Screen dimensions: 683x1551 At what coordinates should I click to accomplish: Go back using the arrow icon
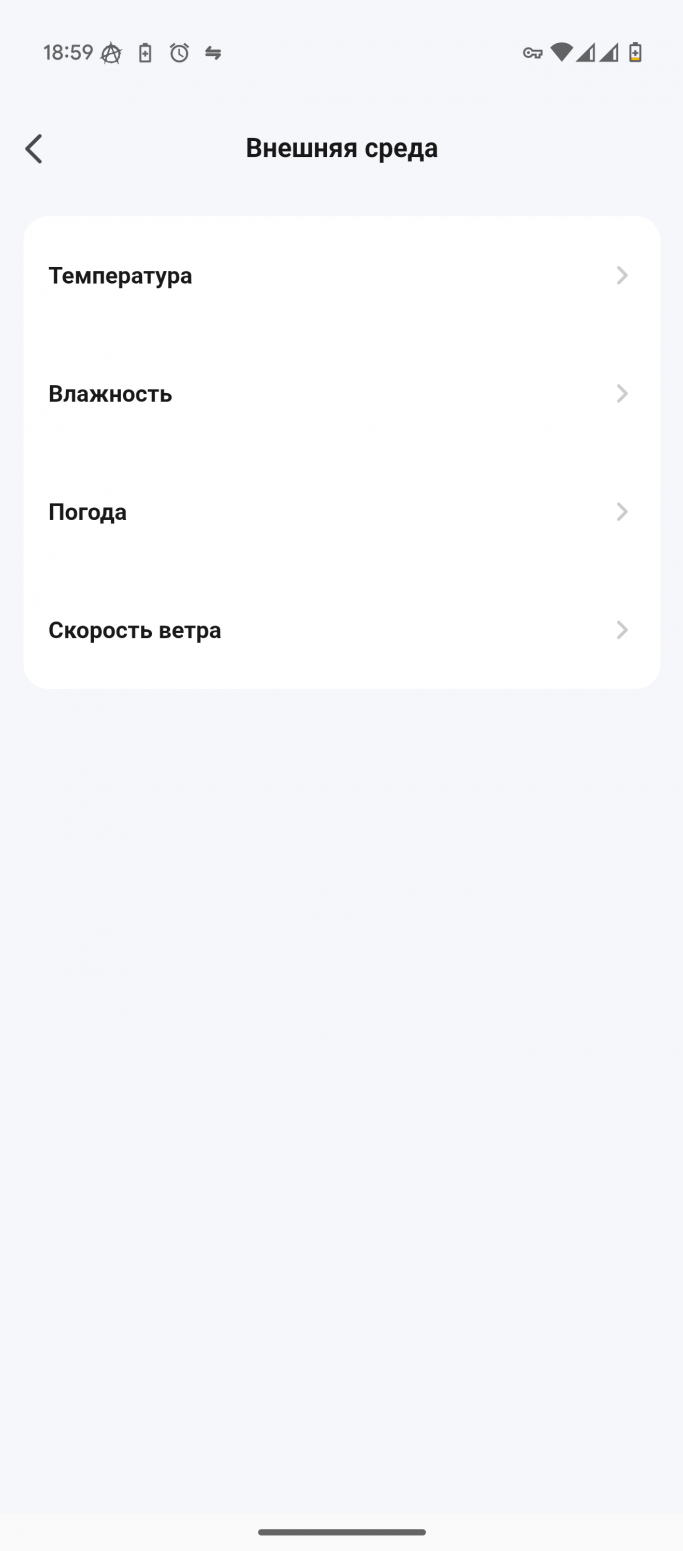tap(34, 149)
